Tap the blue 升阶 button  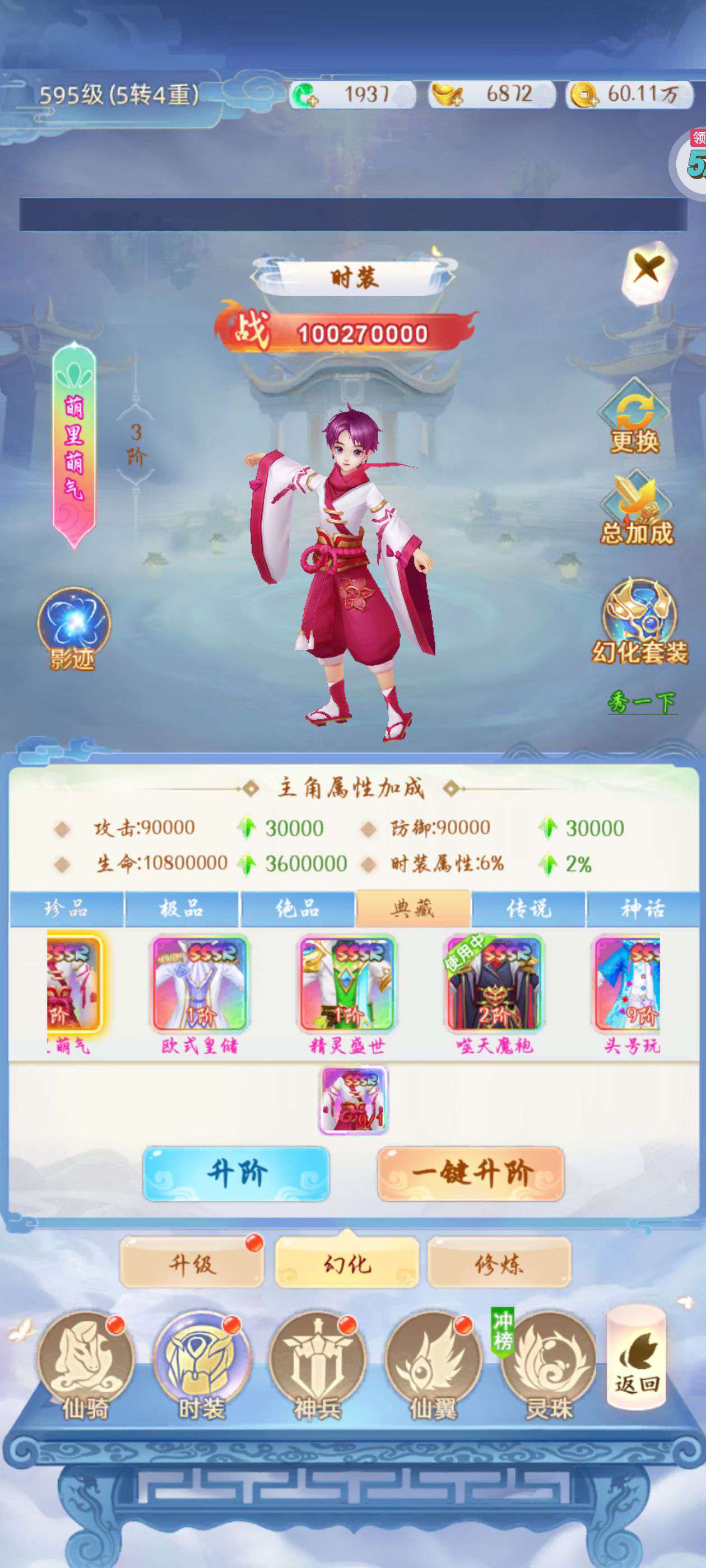click(x=236, y=1173)
